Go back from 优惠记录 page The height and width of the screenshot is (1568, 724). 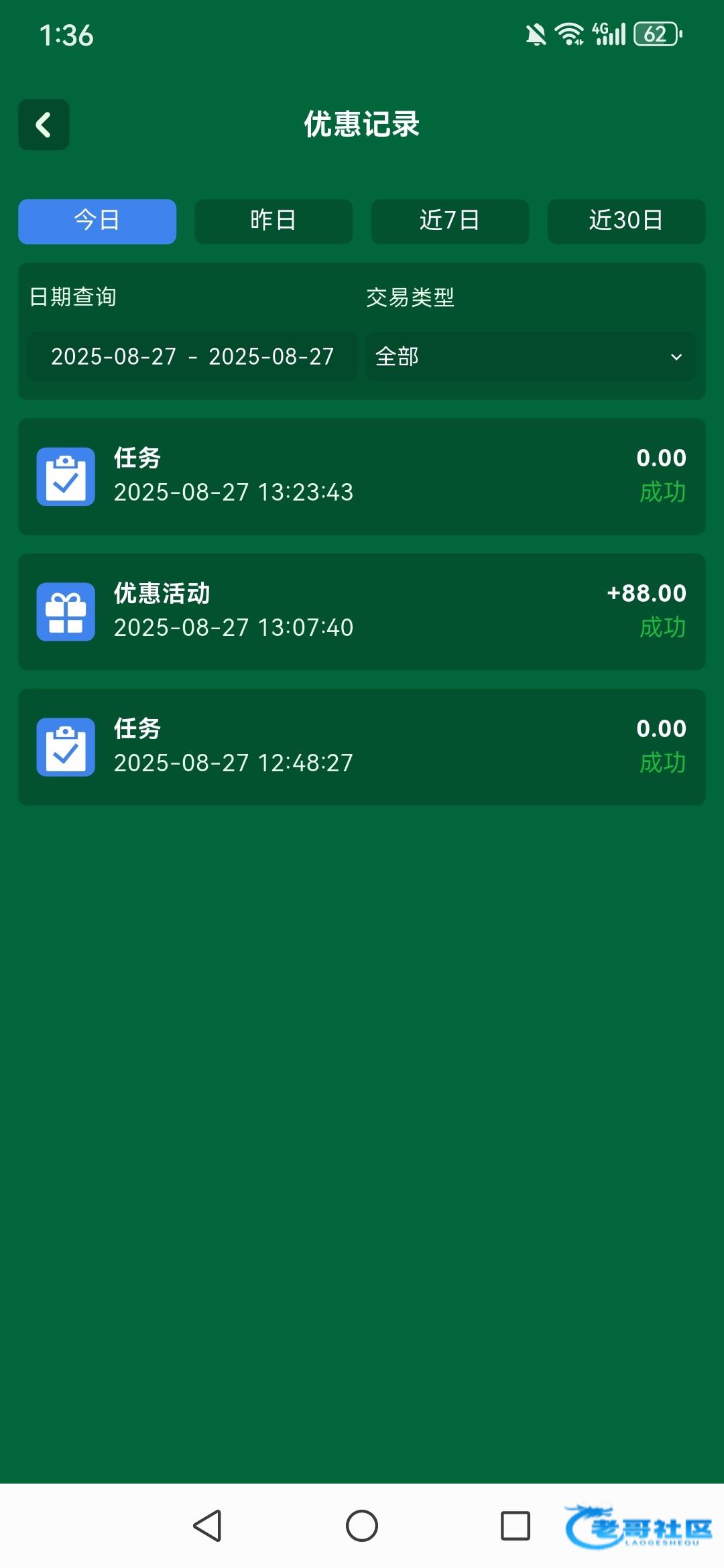point(44,125)
